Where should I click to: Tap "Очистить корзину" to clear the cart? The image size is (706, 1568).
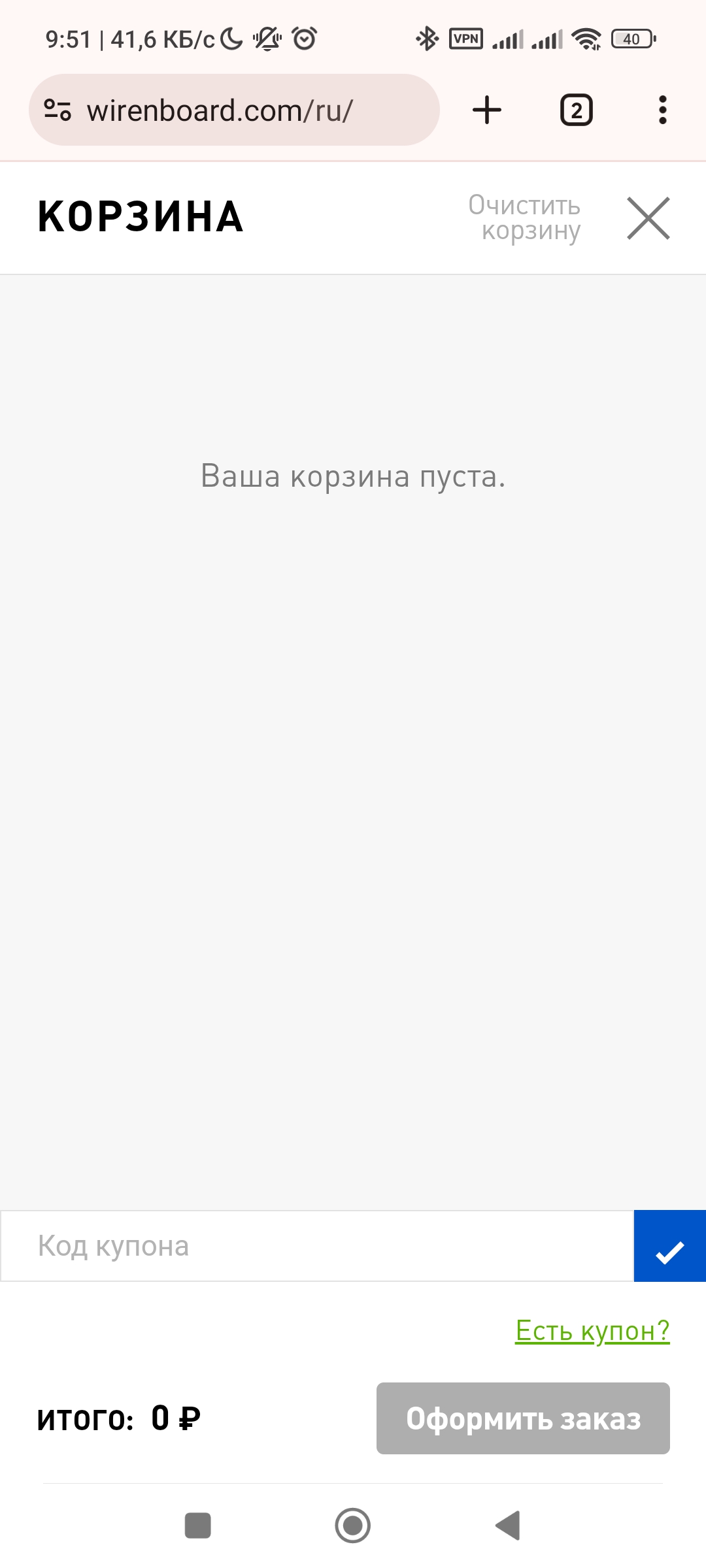(x=524, y=218)
